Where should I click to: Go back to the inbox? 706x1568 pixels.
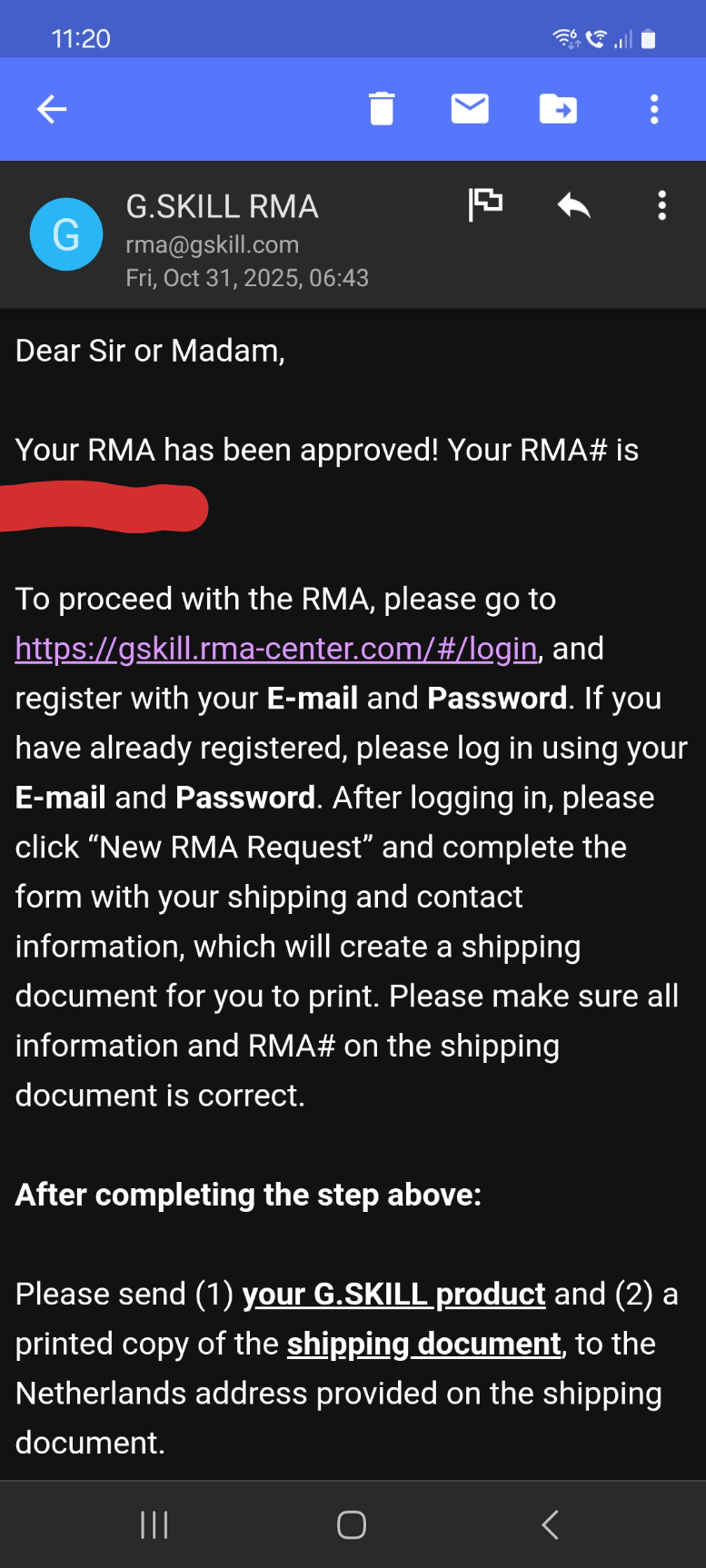(52, 110)
